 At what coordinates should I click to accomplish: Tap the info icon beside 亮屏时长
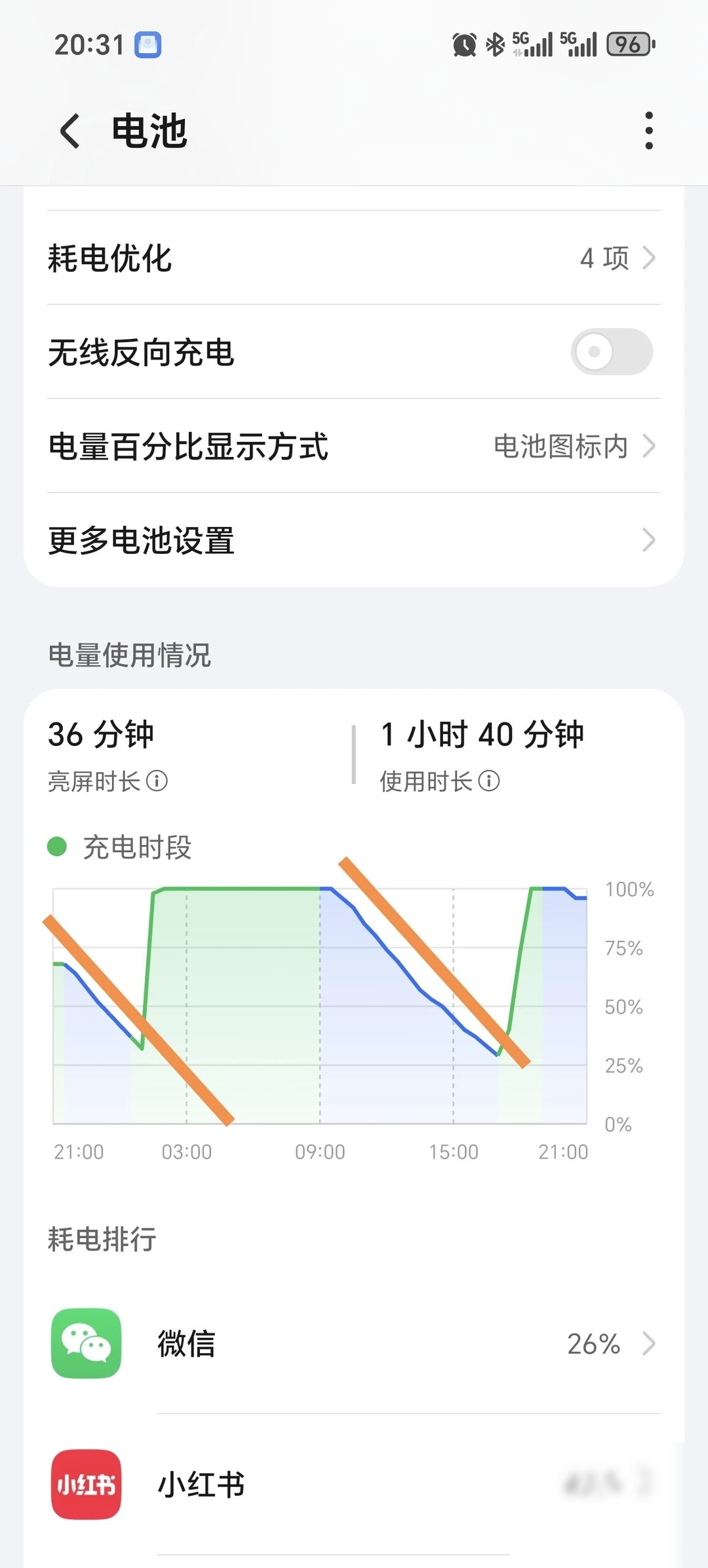[x=157, y=781]
